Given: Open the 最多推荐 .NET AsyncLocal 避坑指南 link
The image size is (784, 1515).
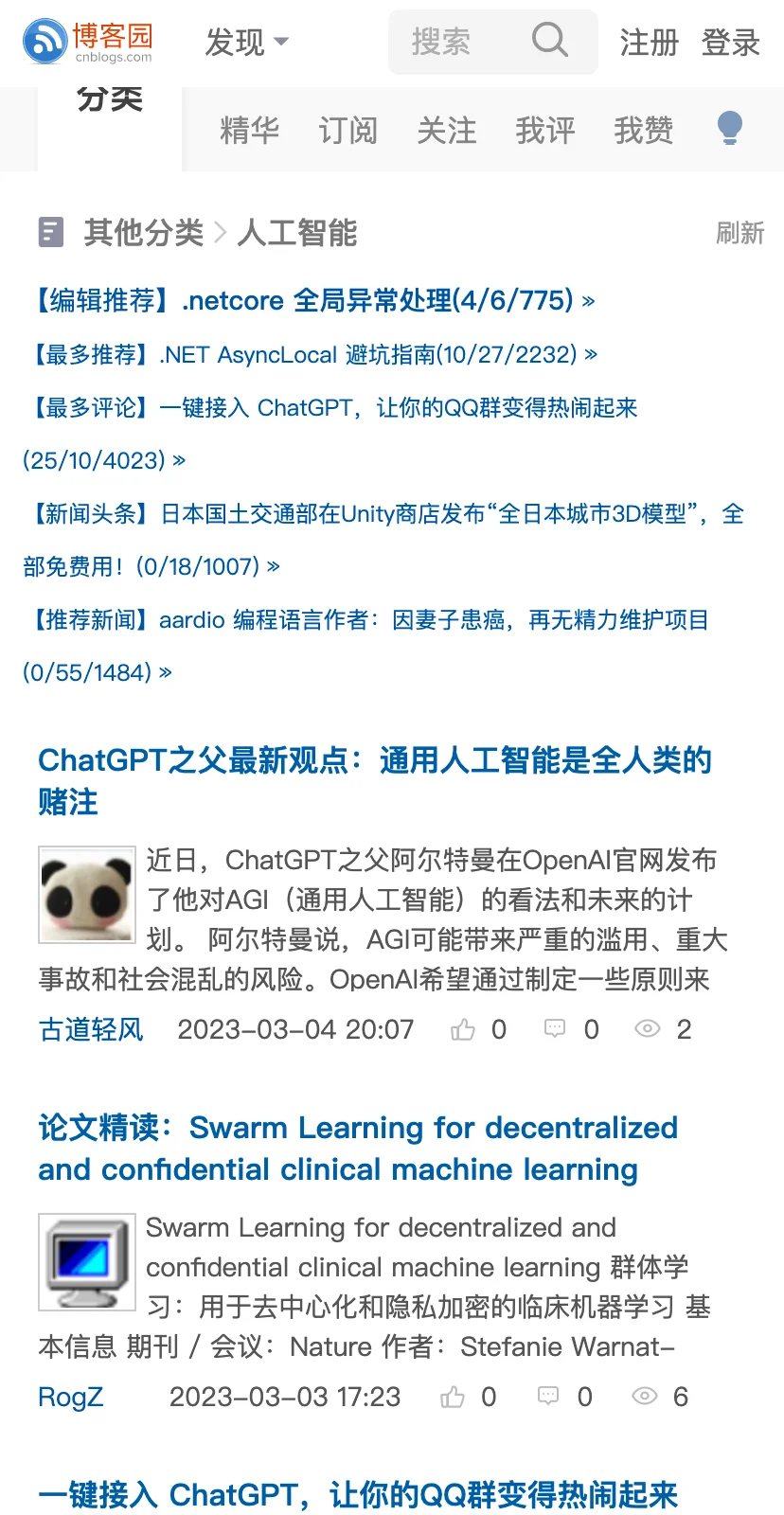Looking at the screenshot, I should pos(311,354).
